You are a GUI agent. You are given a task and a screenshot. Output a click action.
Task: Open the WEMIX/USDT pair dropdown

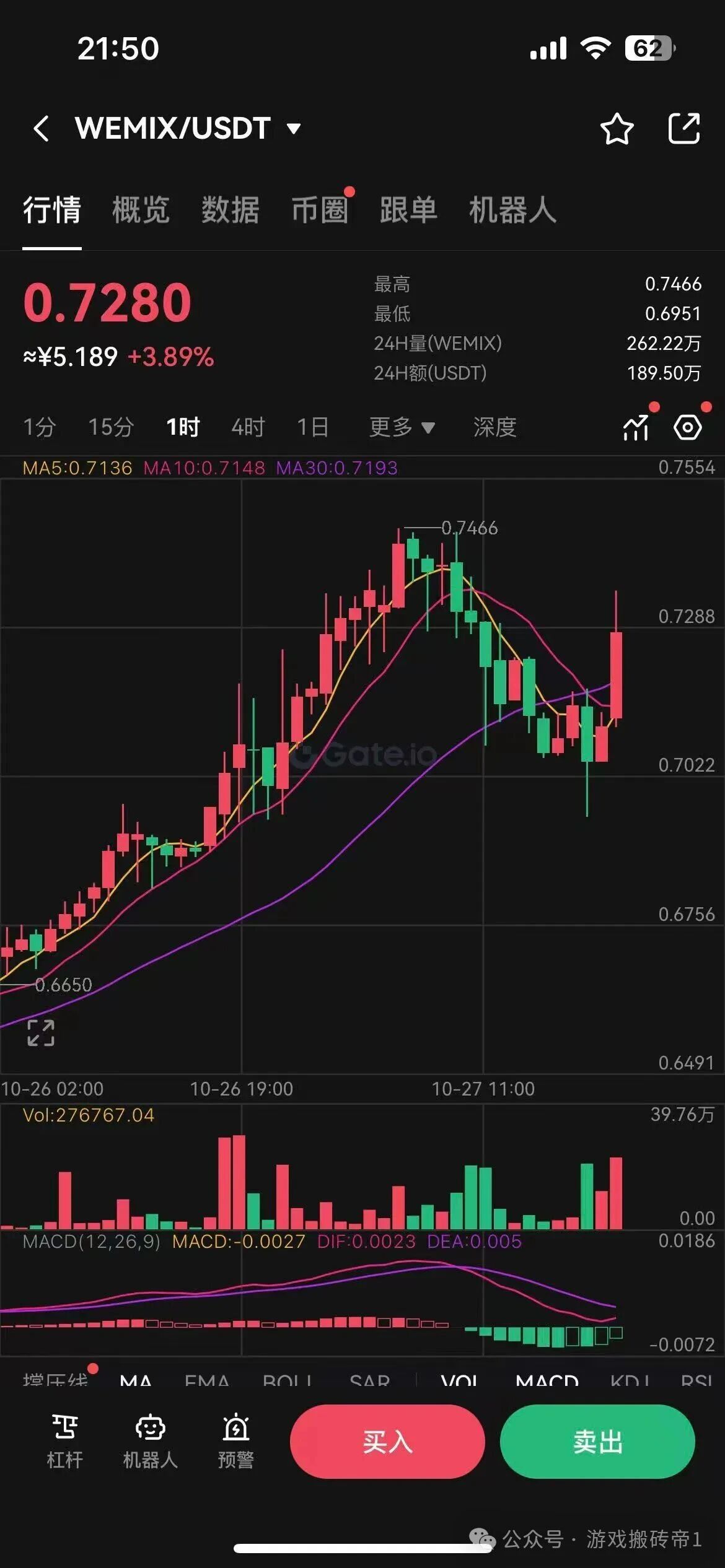click(293, 129)
